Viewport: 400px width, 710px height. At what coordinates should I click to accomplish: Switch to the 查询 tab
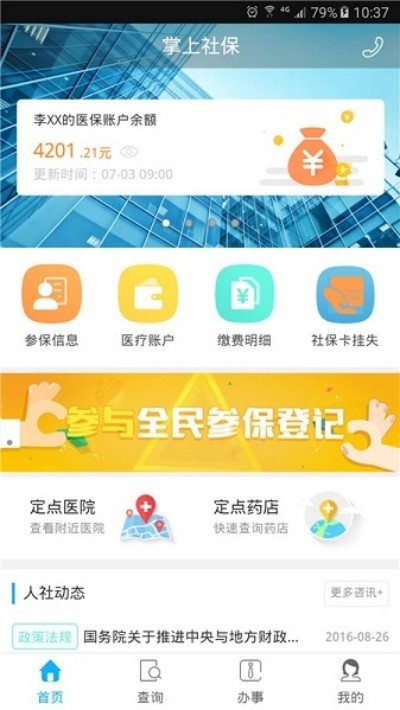tap(150, 681)
